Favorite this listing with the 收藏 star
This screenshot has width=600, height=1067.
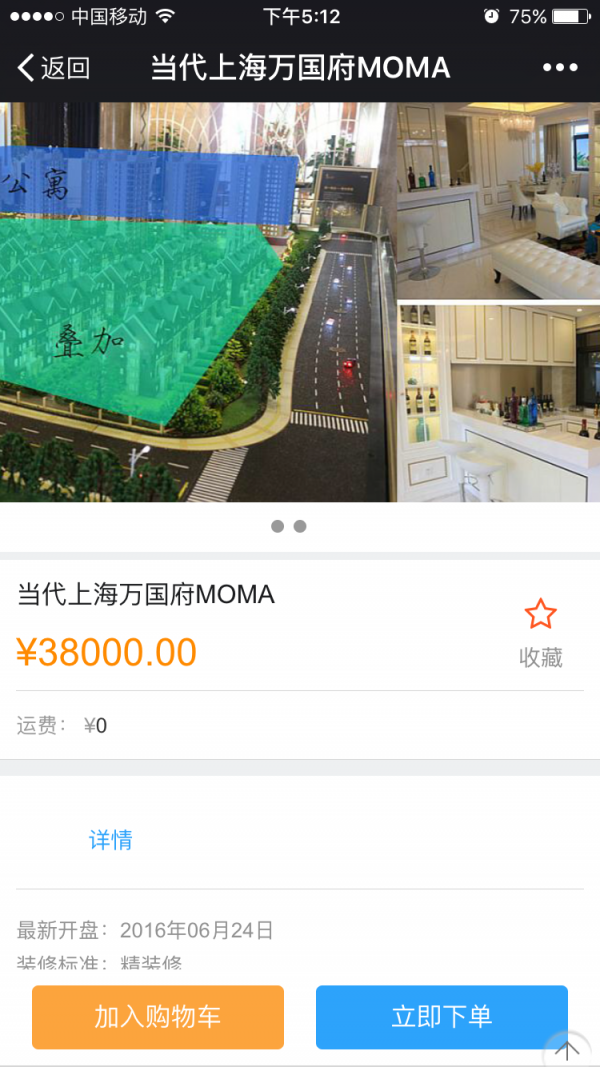click(x=540, y=632)
